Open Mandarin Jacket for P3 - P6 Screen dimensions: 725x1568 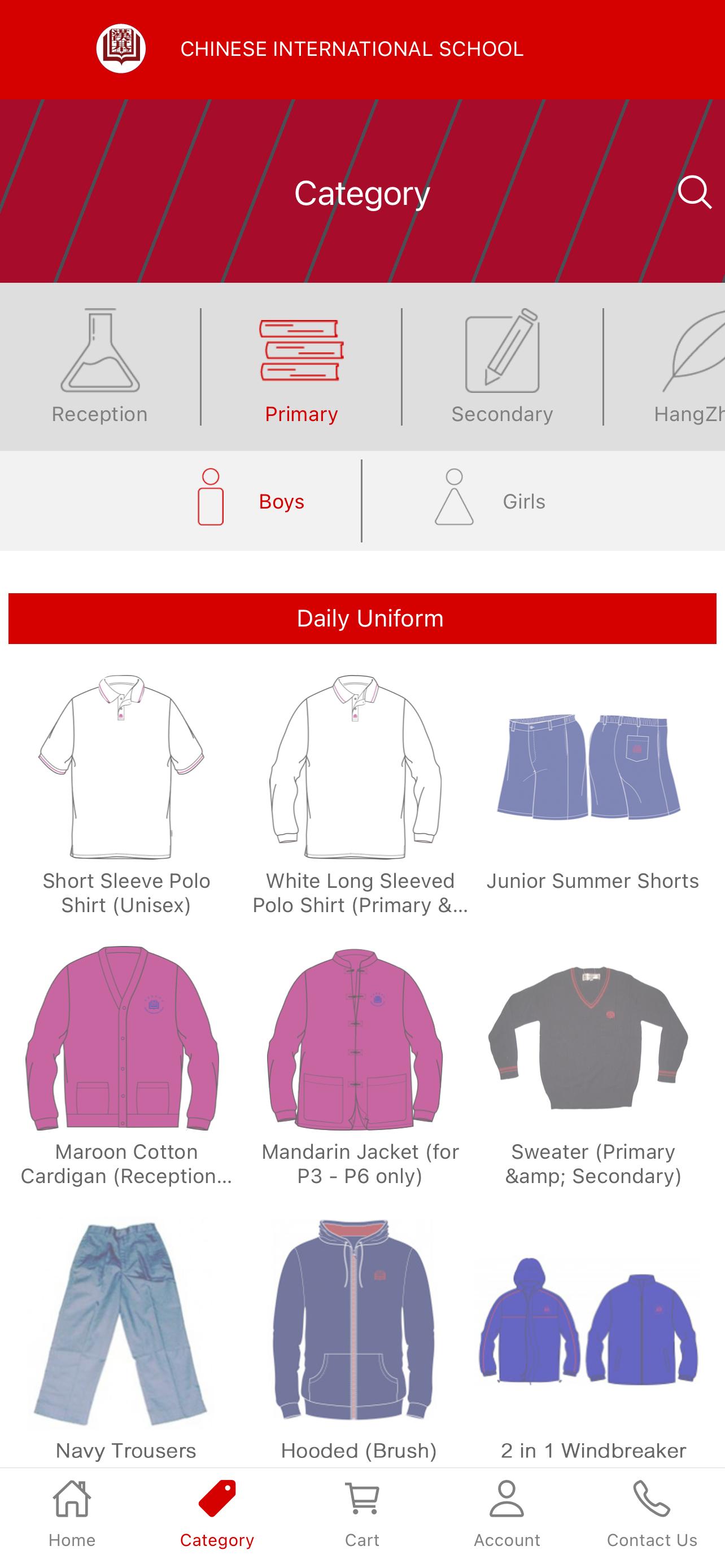(x=360, y=1065)
